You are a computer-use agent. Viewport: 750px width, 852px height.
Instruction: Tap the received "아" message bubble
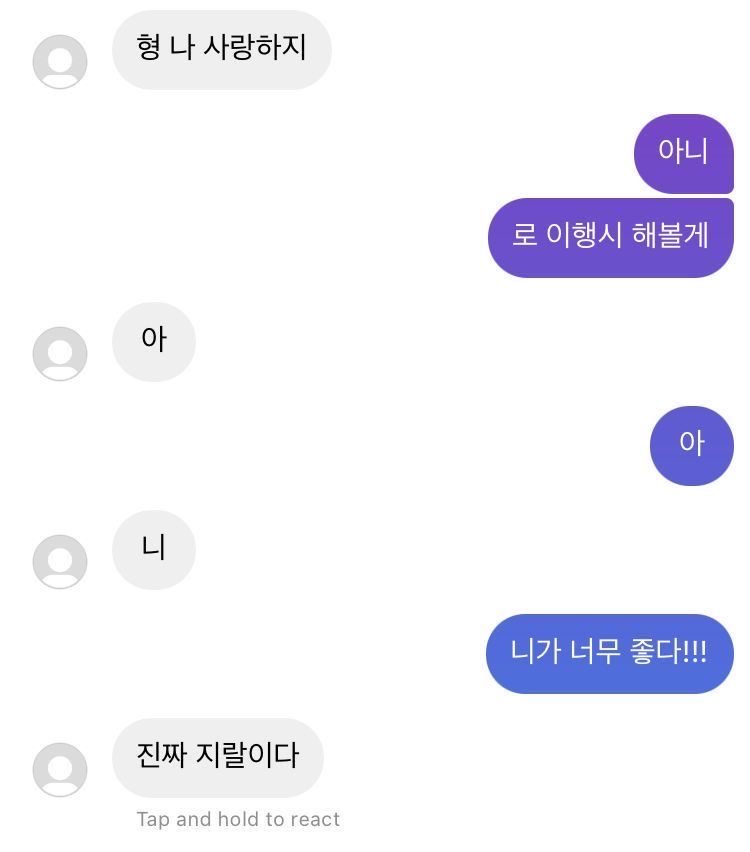coord(154,342)
